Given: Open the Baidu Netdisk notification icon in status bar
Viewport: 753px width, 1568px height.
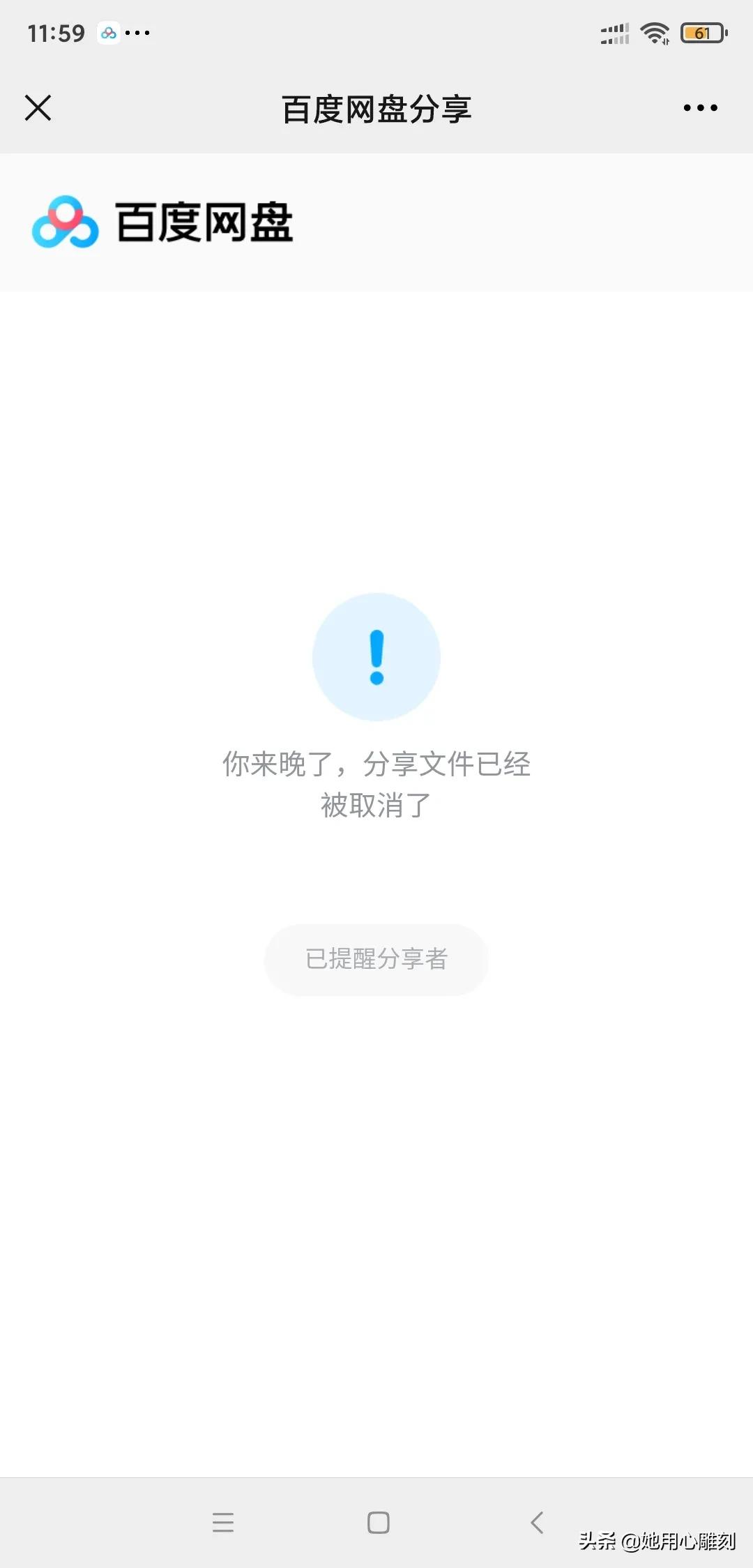Looking at the screenshot, I should coord(108,32).
